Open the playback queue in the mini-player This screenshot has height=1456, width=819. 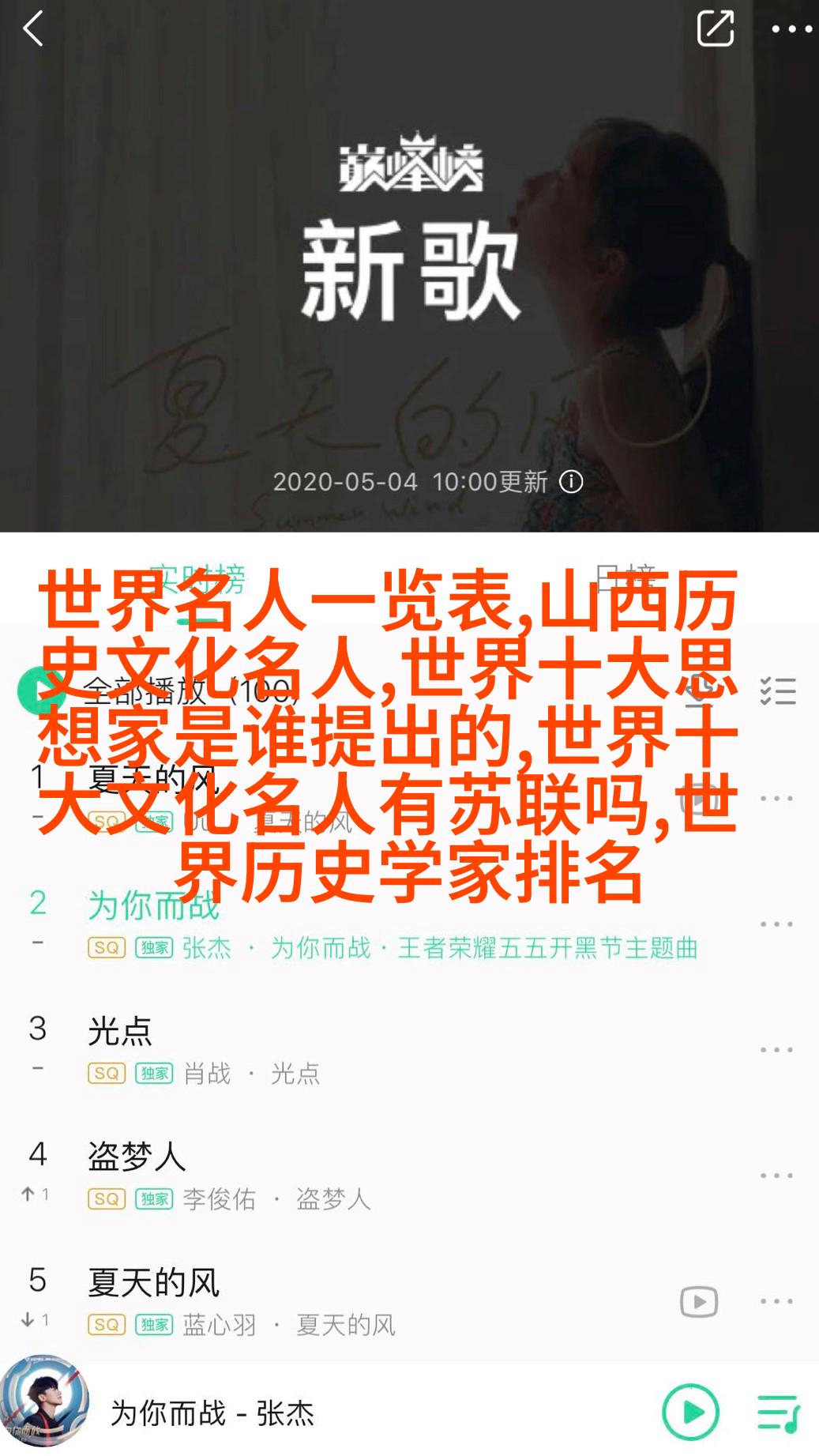coord(778,1412)
